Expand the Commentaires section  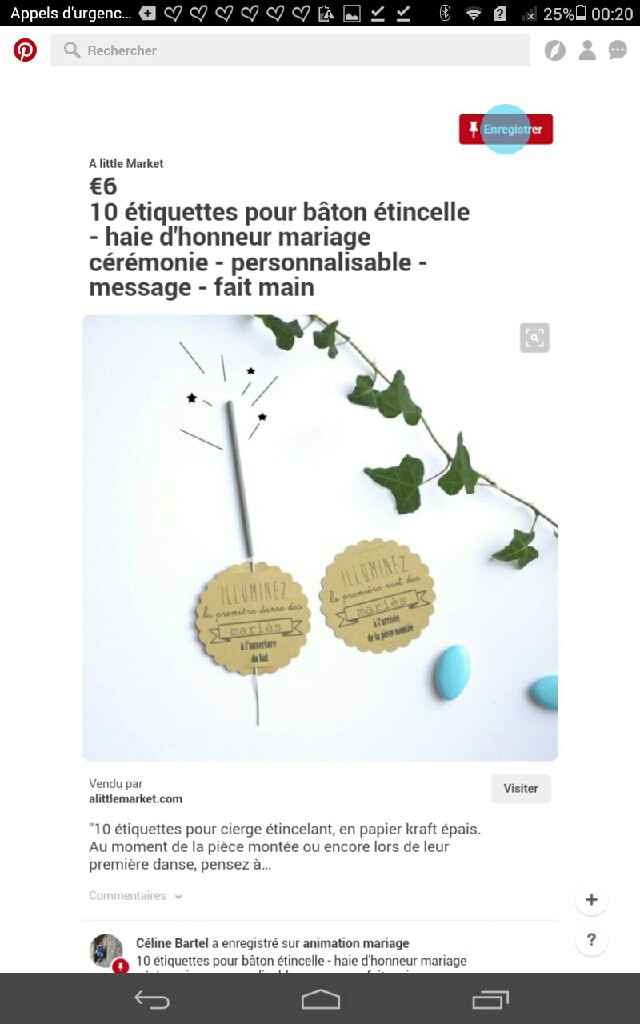coord(136,896)
